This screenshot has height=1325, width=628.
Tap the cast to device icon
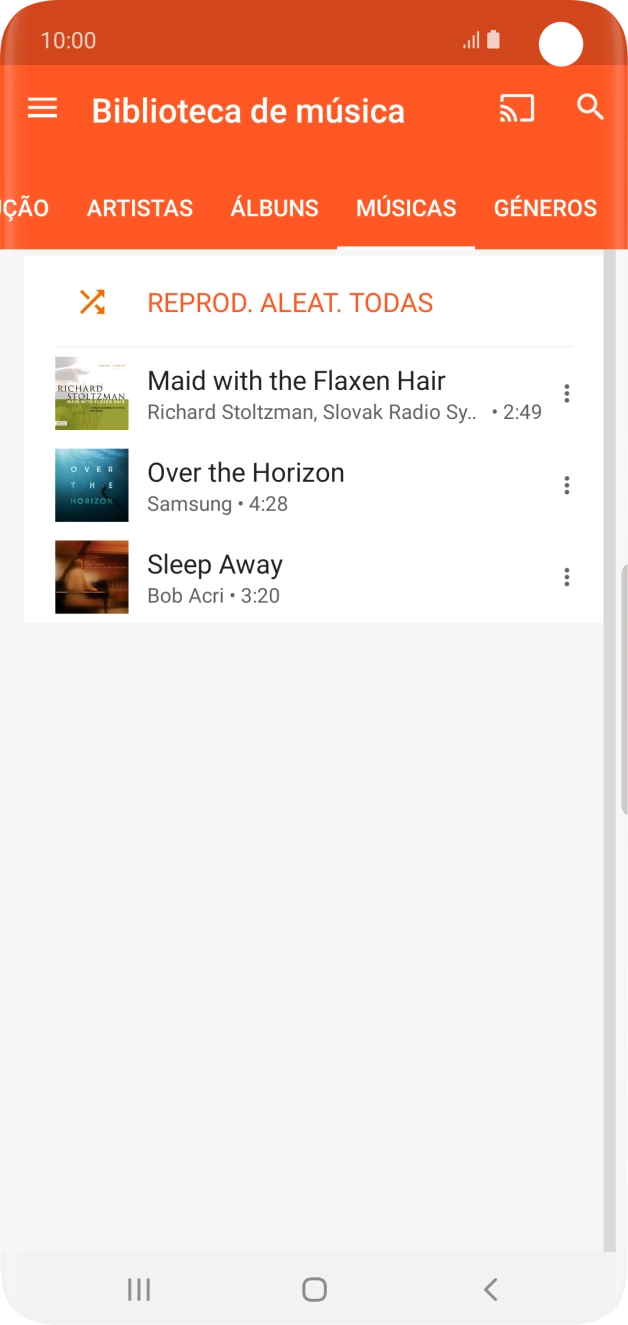tap(517, 108)
